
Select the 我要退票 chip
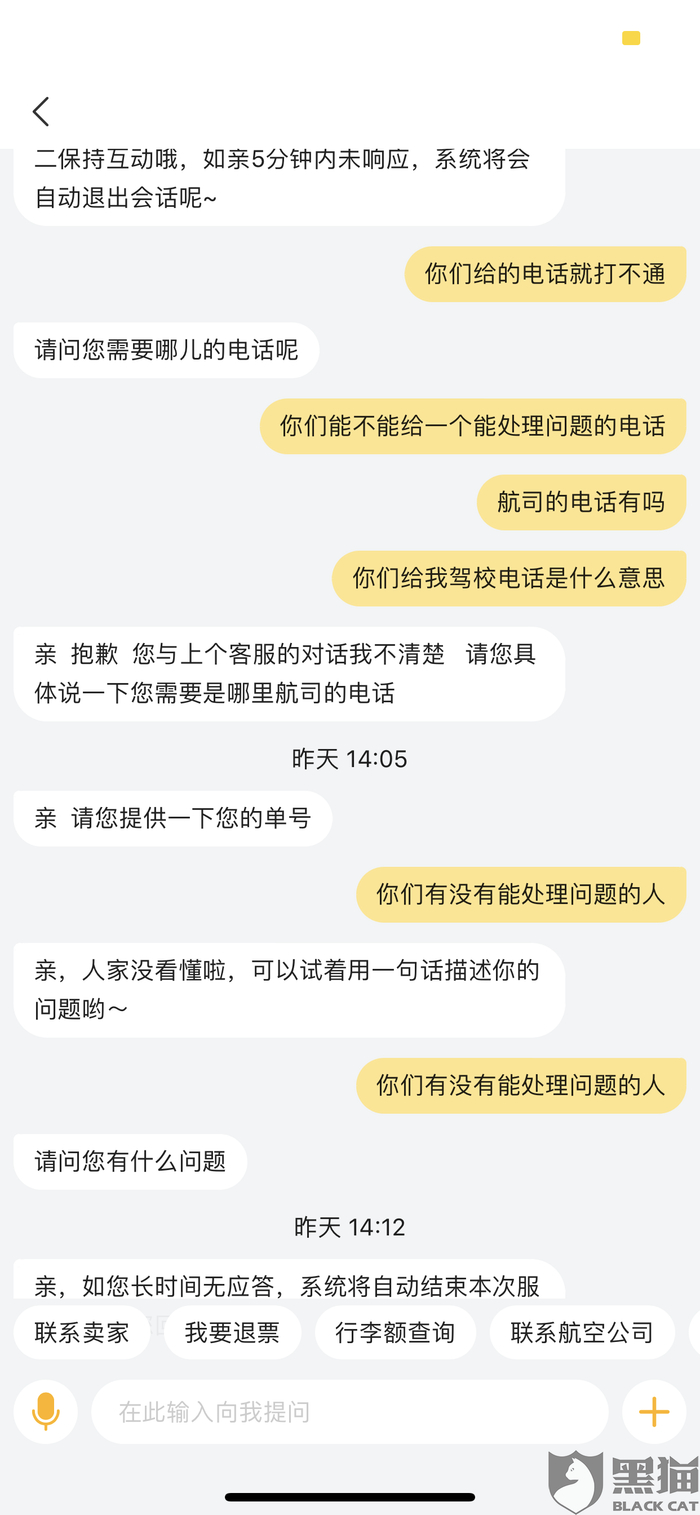[x=232, y=1332]
